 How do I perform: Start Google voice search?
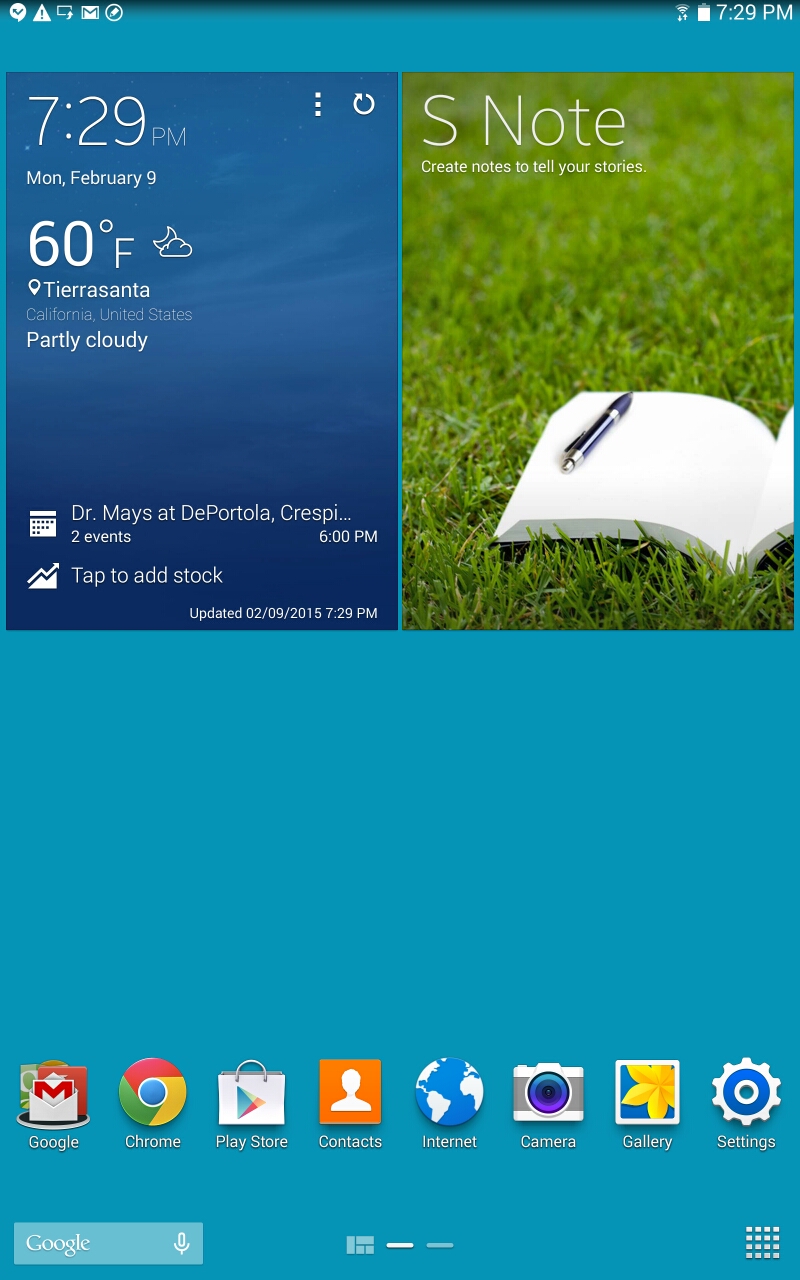point(182,1243)
